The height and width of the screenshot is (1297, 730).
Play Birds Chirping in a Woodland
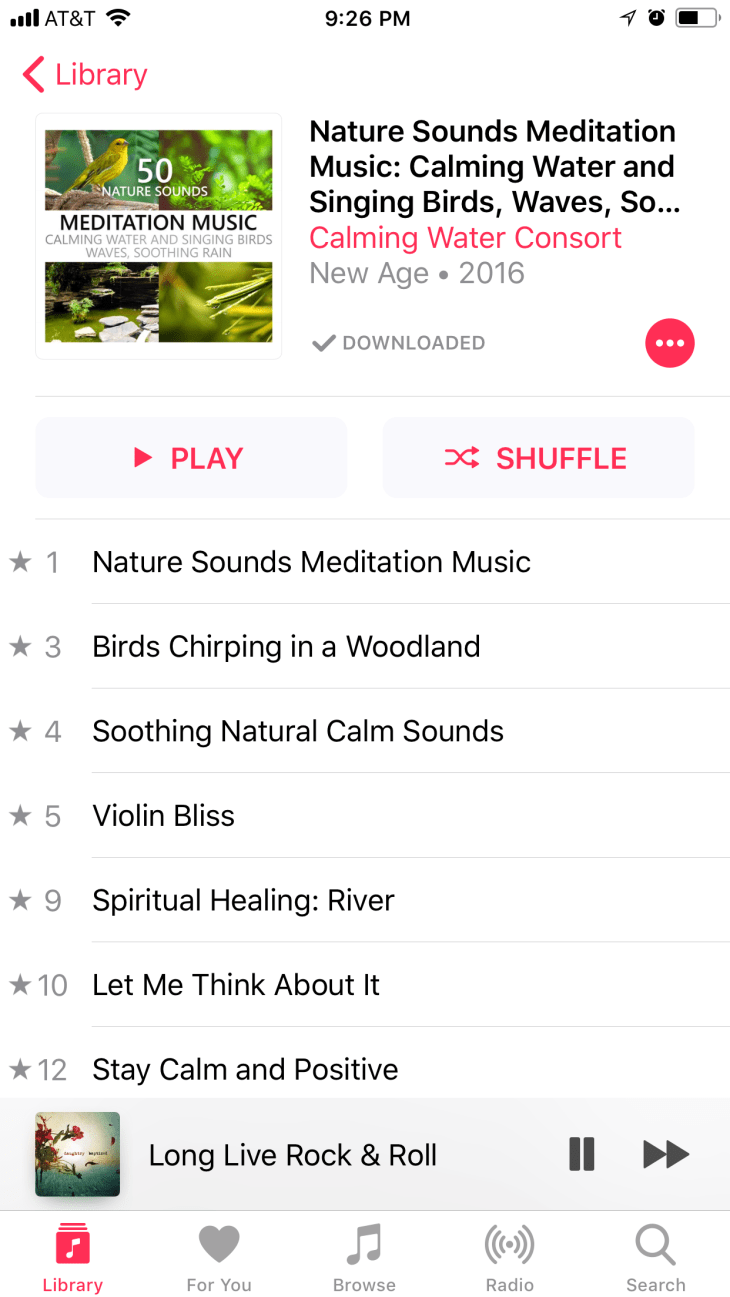pos(286,647)
